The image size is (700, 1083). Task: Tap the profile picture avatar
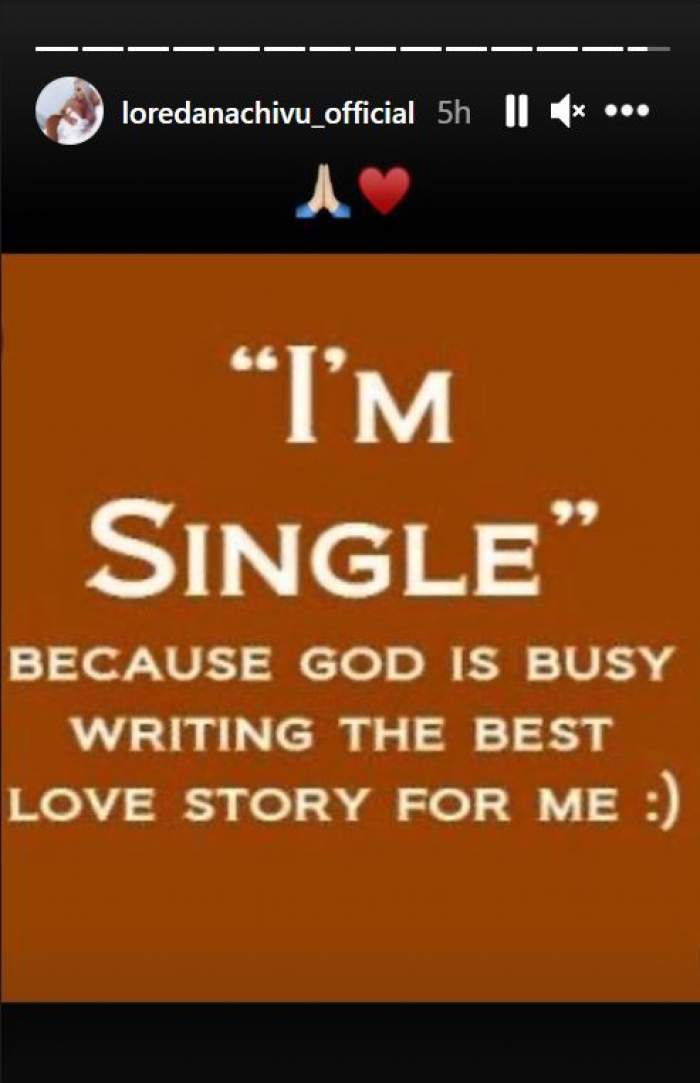(x=69, y=111)
